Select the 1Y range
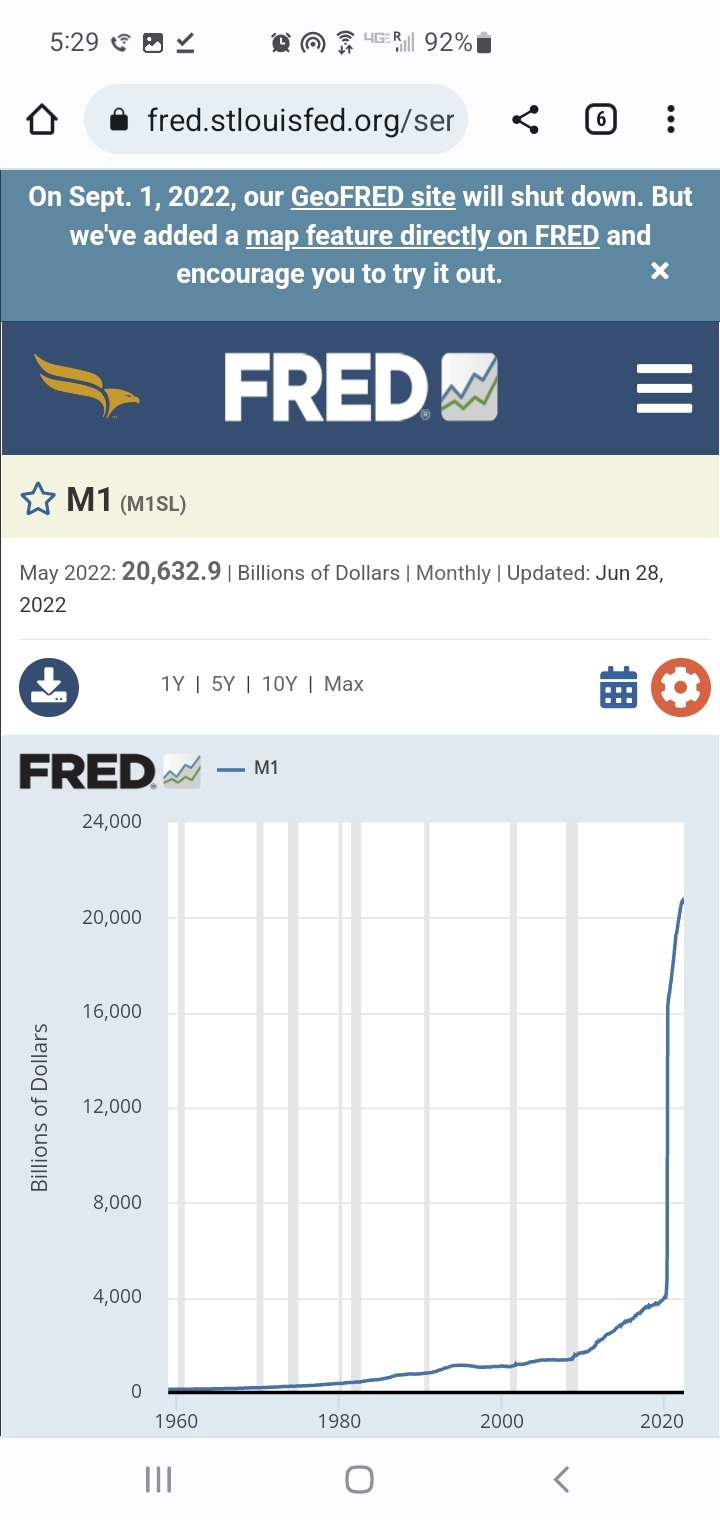Screen dimensions: 720x1520 pos(172,684)
